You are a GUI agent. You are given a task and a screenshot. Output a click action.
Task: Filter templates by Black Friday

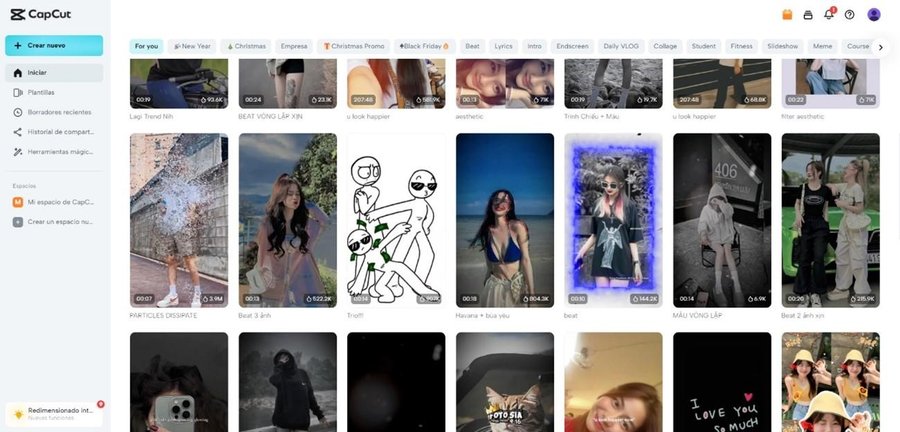click(x=424, y=46)
